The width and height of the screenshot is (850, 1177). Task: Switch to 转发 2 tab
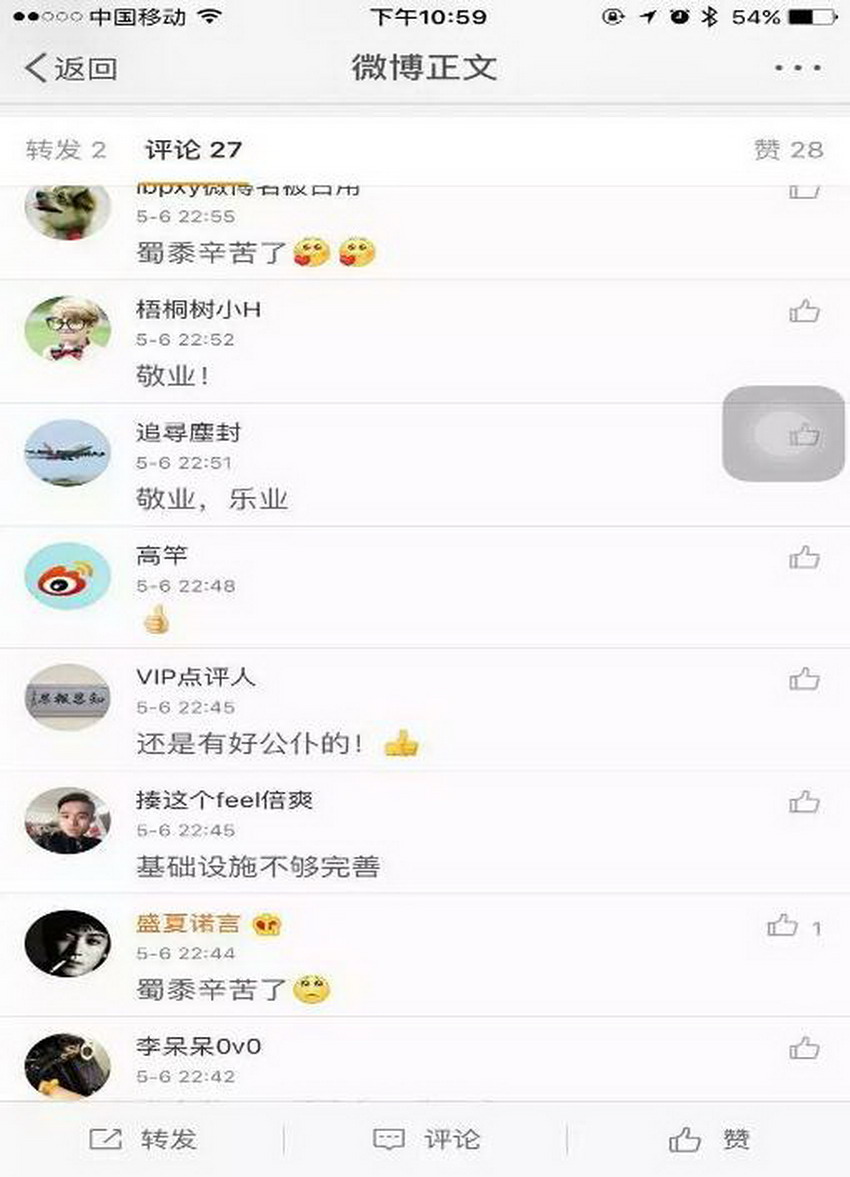[66, 150]
